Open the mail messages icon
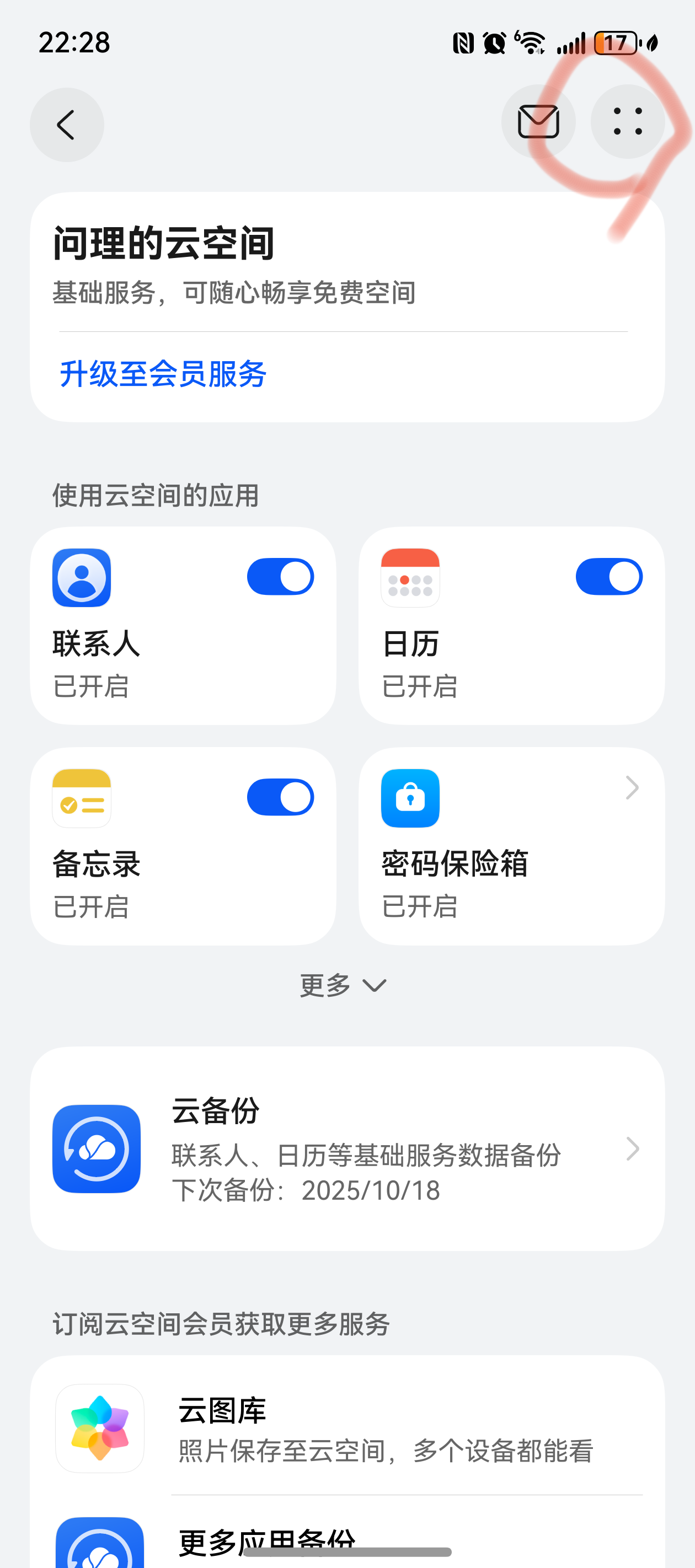Screen dimensions: 695x1568 coord(538,121)
